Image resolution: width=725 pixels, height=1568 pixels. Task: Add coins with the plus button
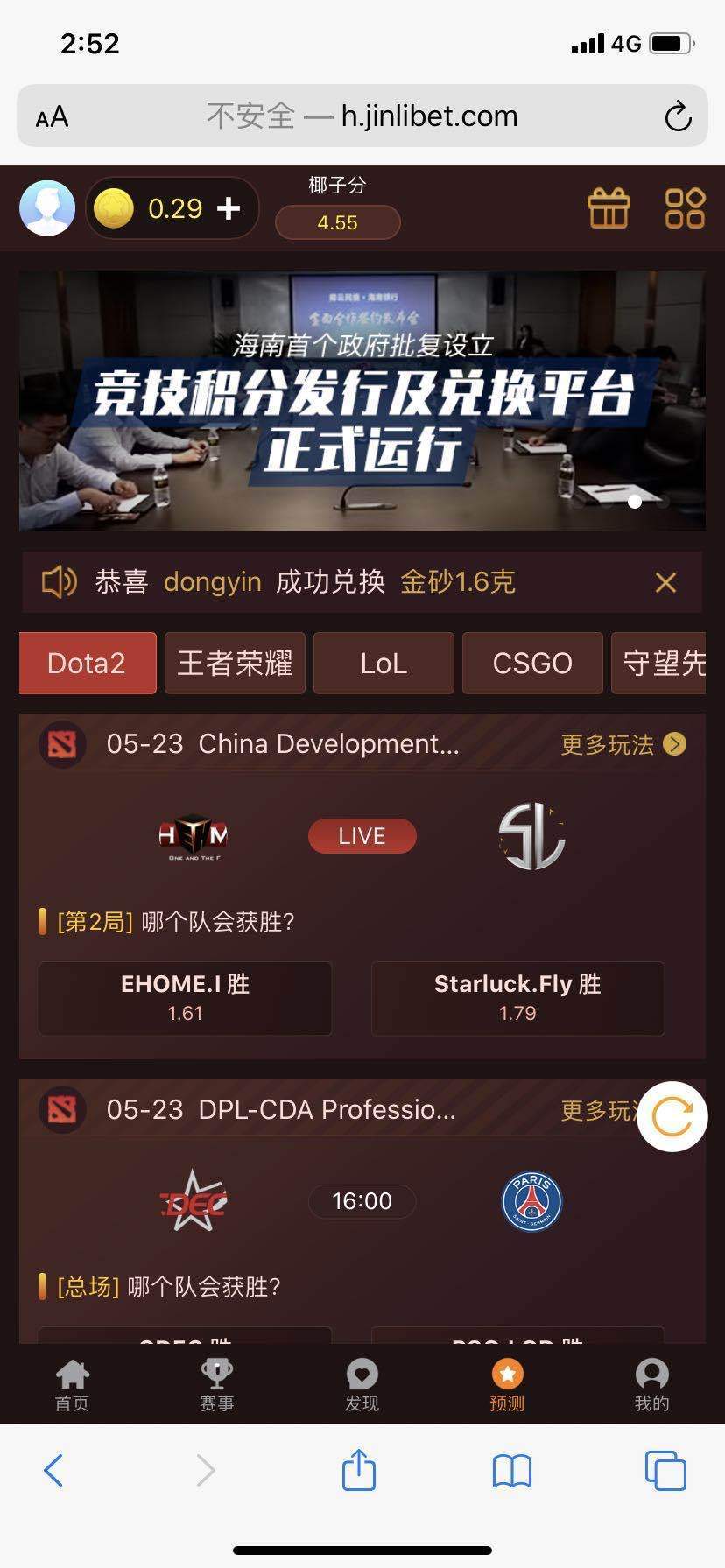(x=229, y=208)
